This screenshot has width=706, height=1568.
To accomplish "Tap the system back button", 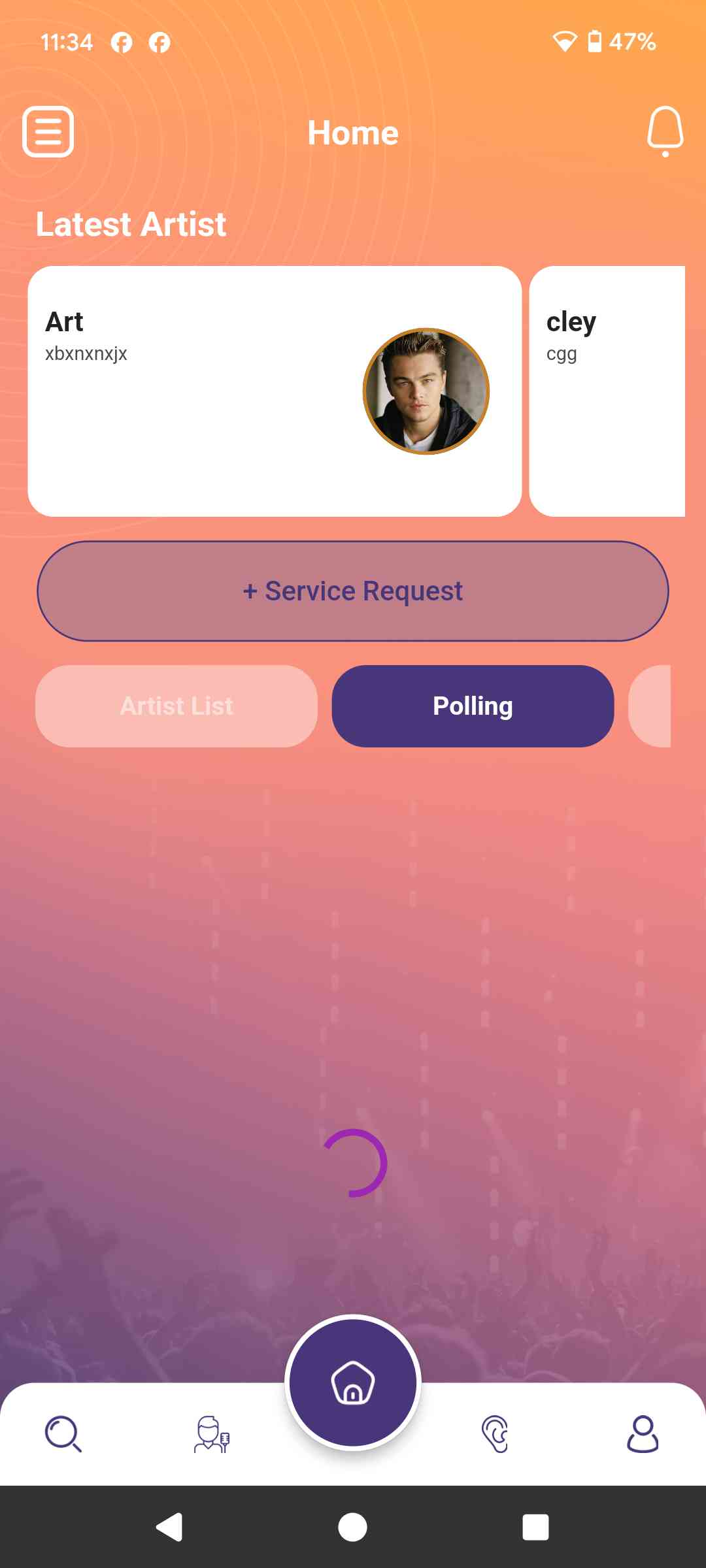I will 169,1527.
